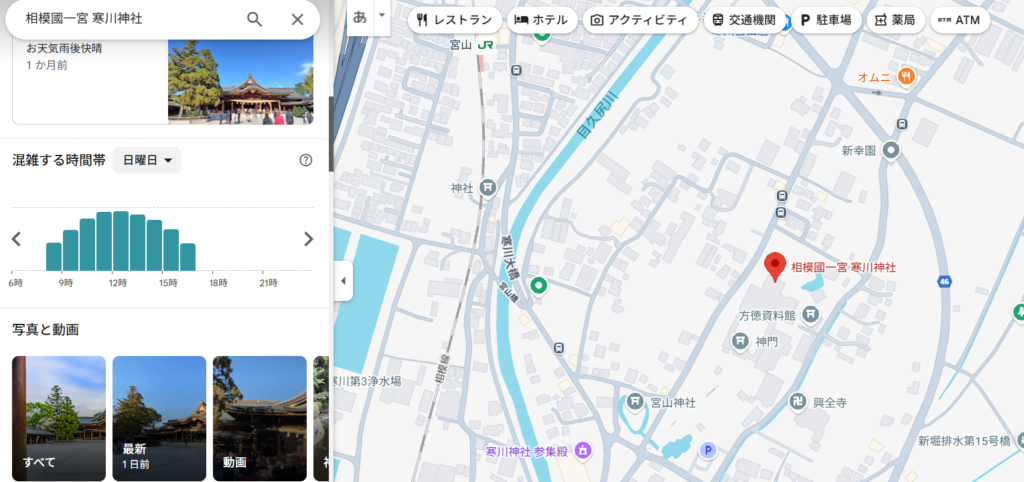Open the あ input method dropdown
The height and width of the screenshot is (482, 1024).
click(366, 17)
